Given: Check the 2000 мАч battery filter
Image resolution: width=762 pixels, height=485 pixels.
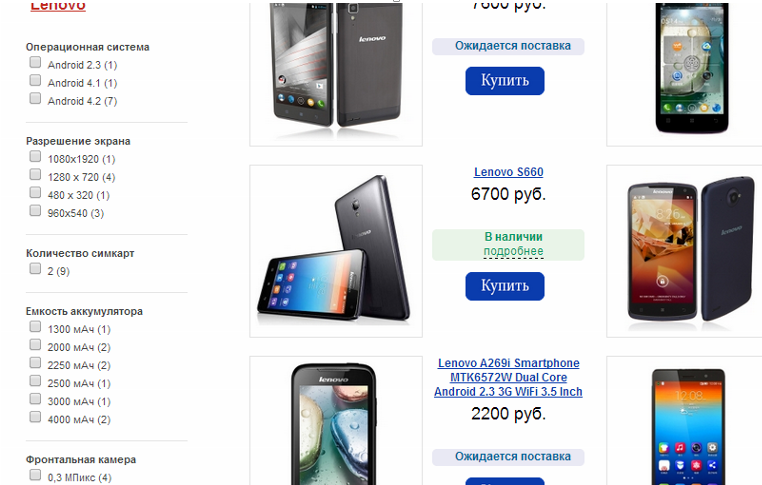Looking at the screenshot, I should 36,345.
